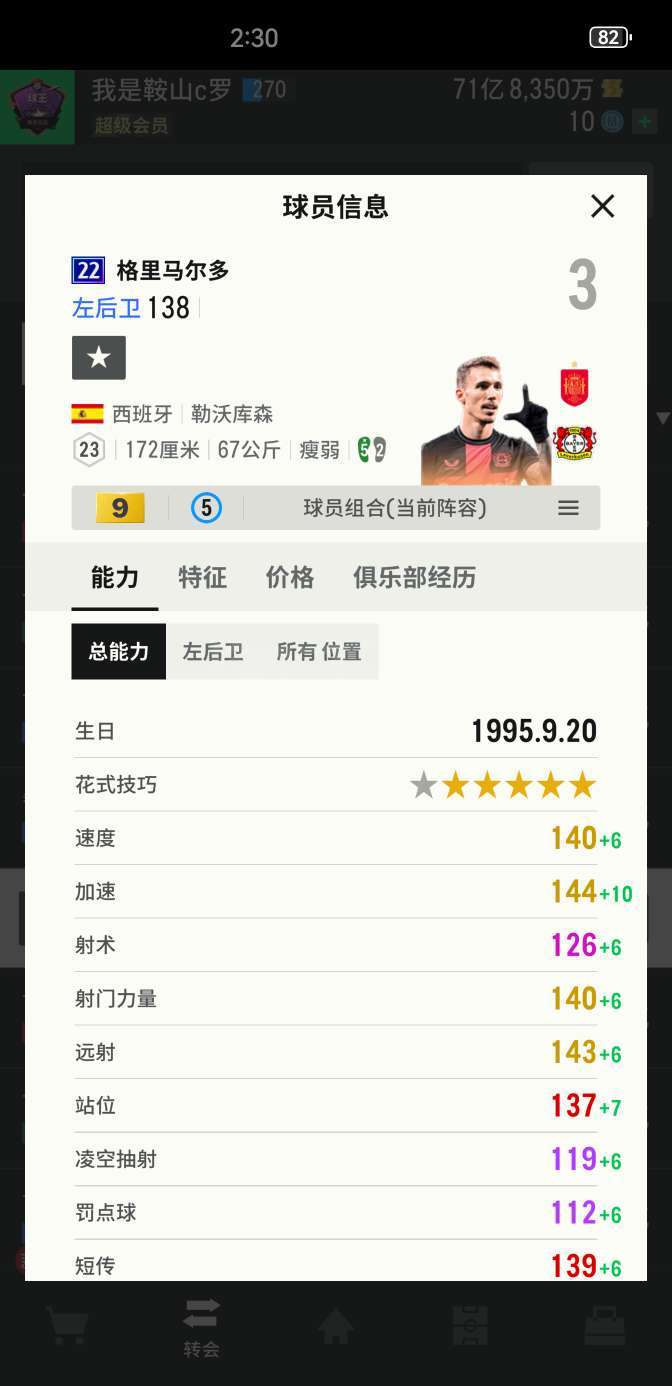Show 左后卫 position stats
Image resolution: width=672 pixels, height=1386 pixels.
[212, 652]
